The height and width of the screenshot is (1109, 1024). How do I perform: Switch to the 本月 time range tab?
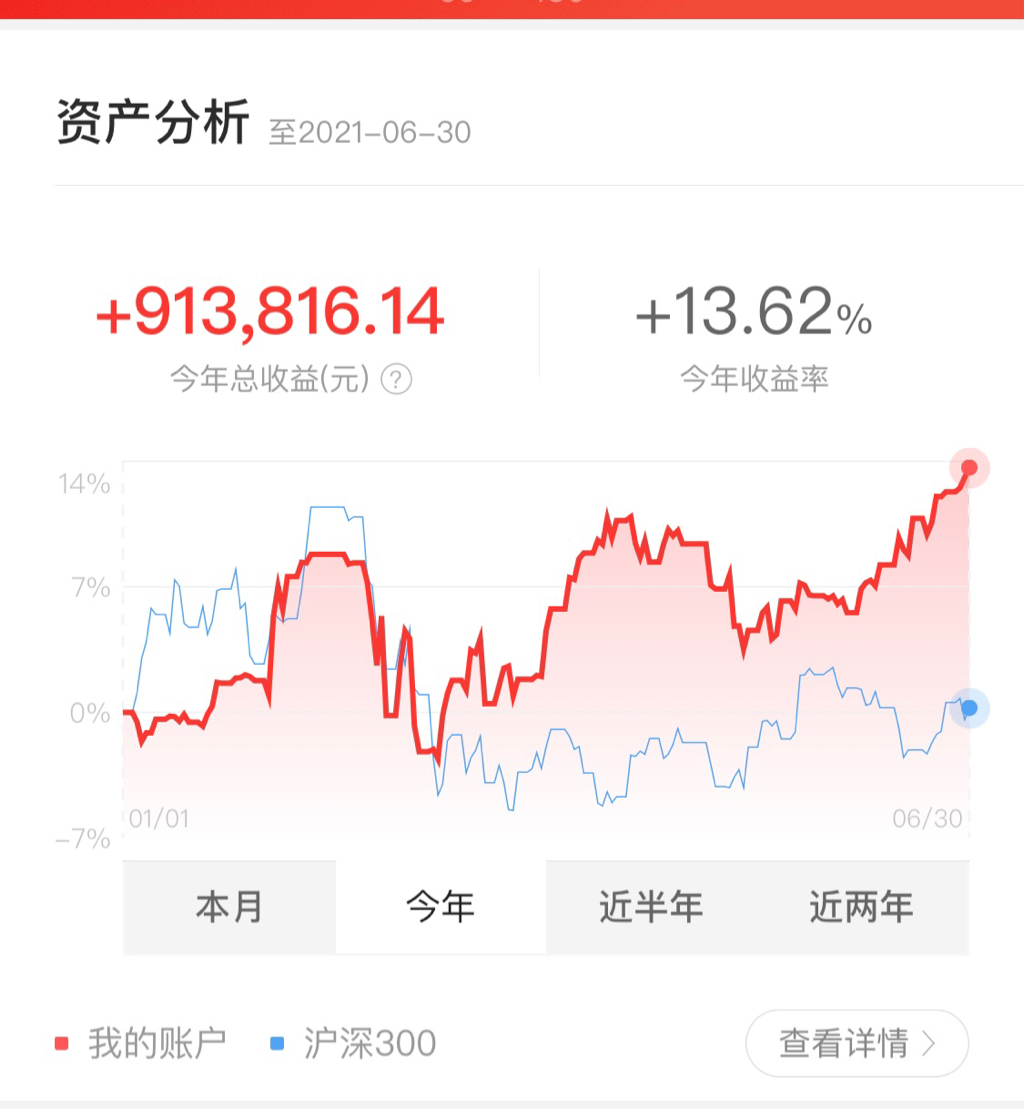[229, 907]
